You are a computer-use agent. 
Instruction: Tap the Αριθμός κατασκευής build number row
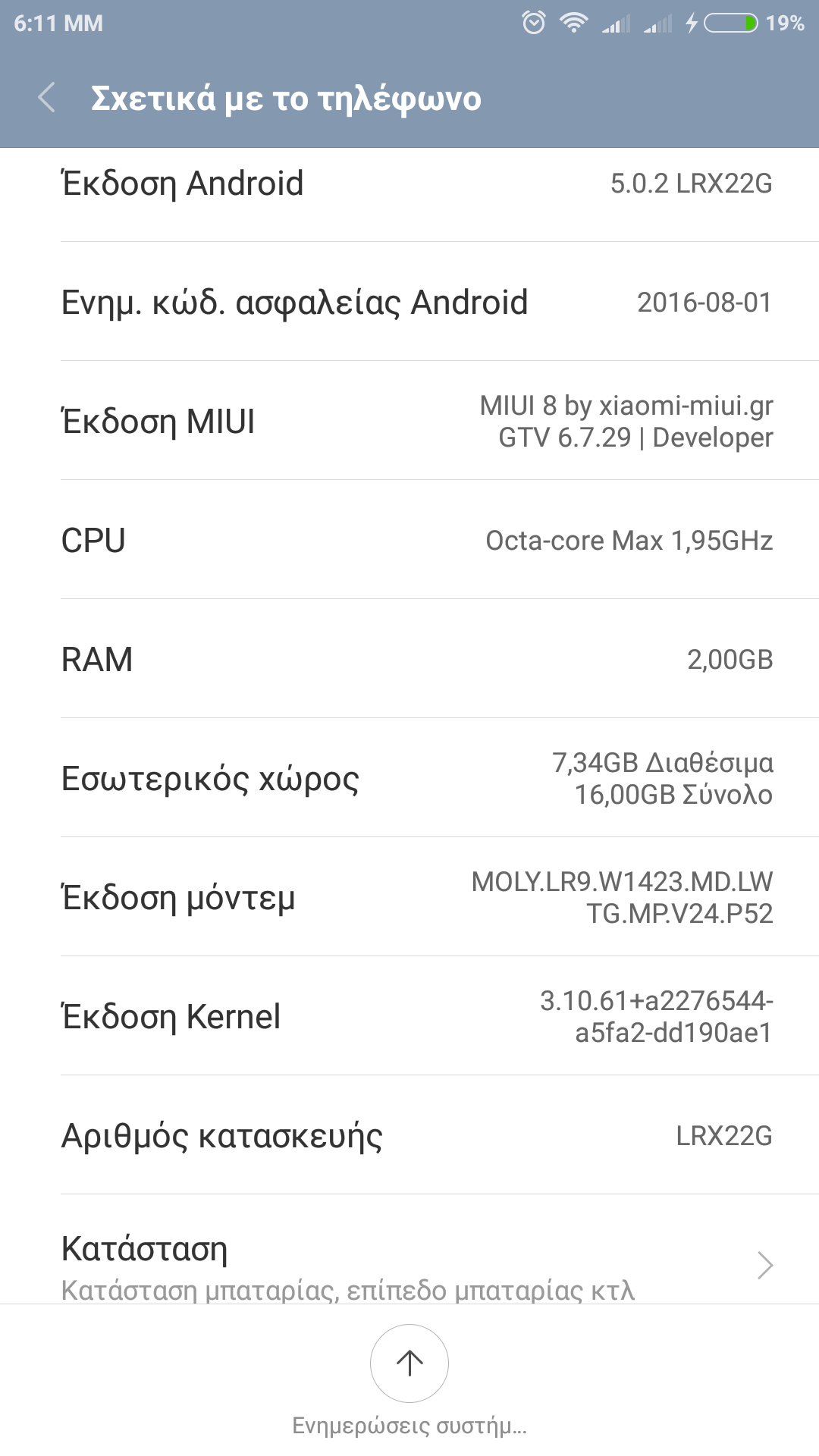[x=409, y=1135]
